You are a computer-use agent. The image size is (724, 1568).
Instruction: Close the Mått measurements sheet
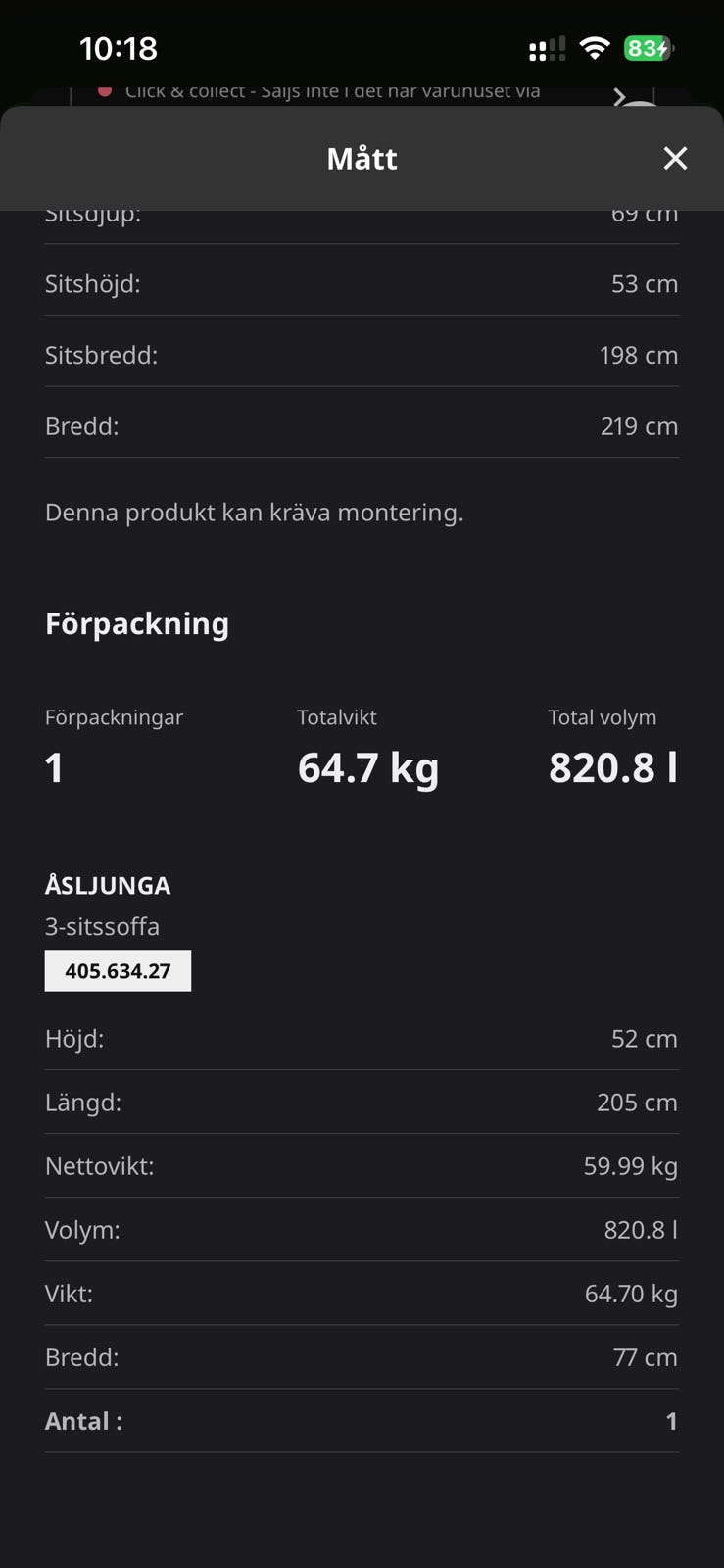pos(675,158)
